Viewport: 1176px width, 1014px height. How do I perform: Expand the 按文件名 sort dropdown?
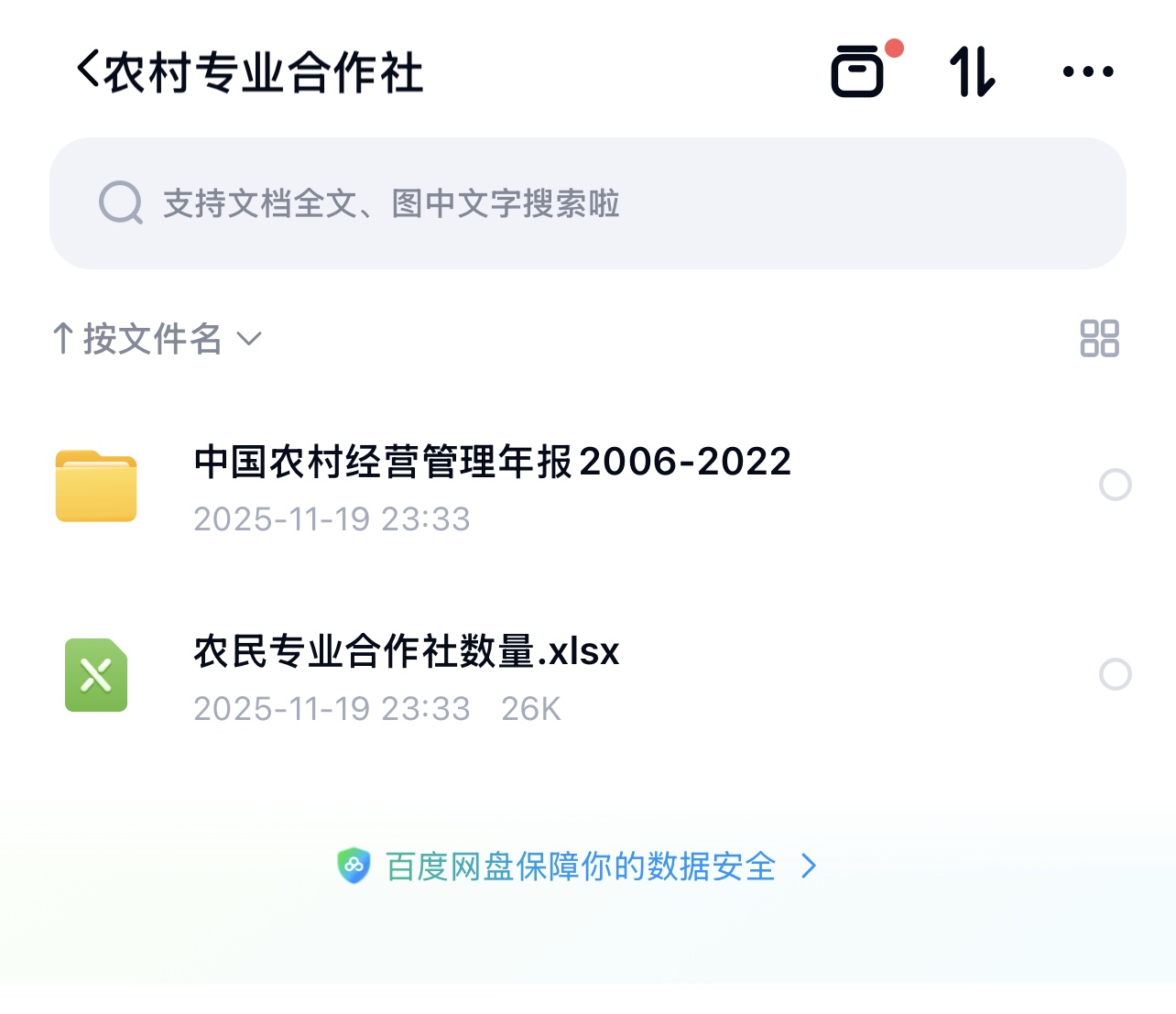click(158, 339)
